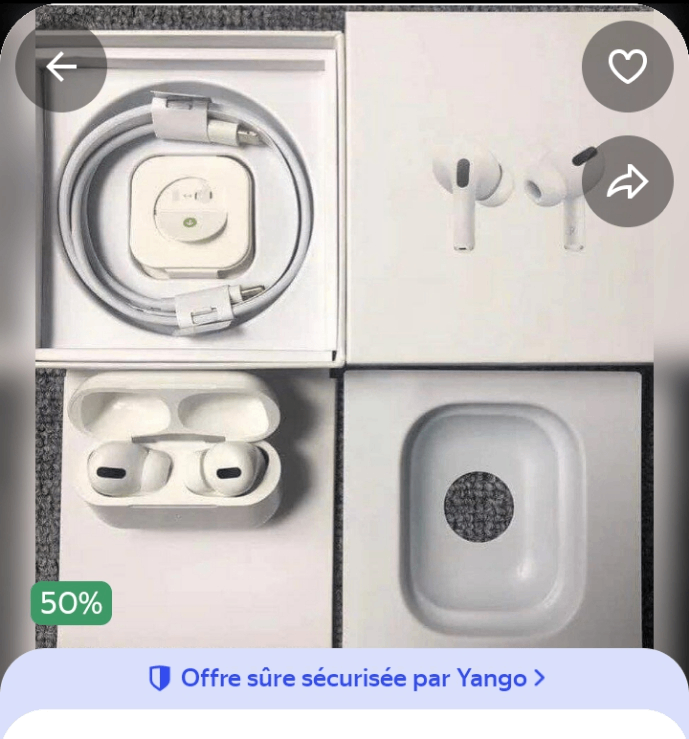Share this product listing
Screen dimensions: 689x739
627,181
